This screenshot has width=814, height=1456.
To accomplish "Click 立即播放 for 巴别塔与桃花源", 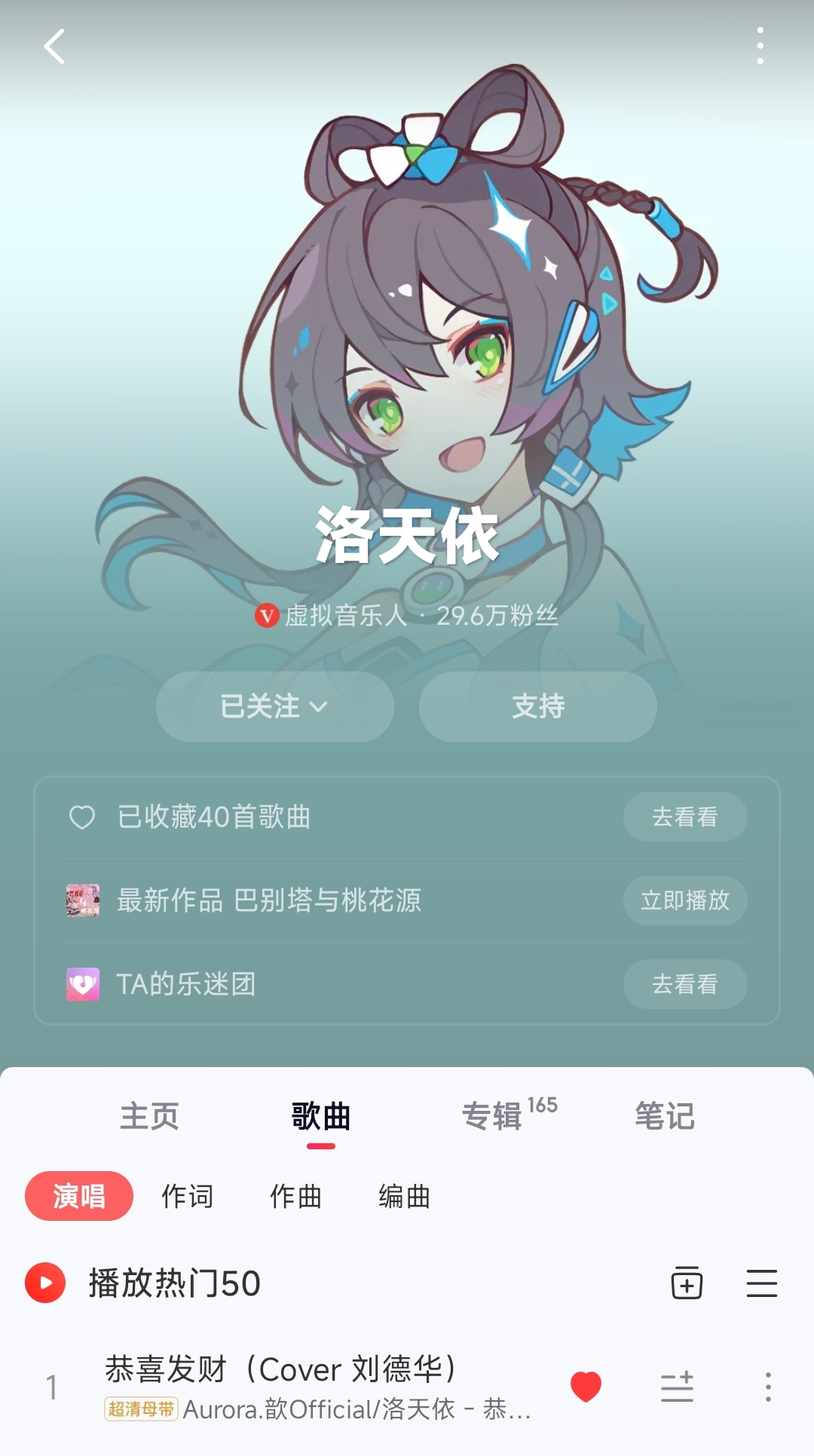I will (x=684, y=901).
